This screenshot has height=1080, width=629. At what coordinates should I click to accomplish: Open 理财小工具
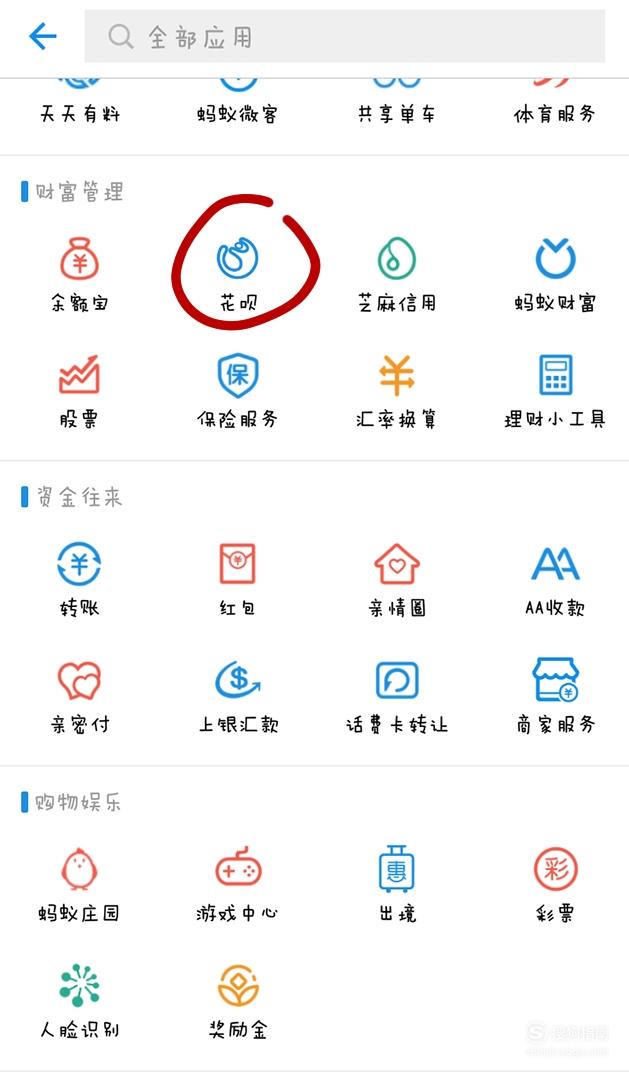555,391
